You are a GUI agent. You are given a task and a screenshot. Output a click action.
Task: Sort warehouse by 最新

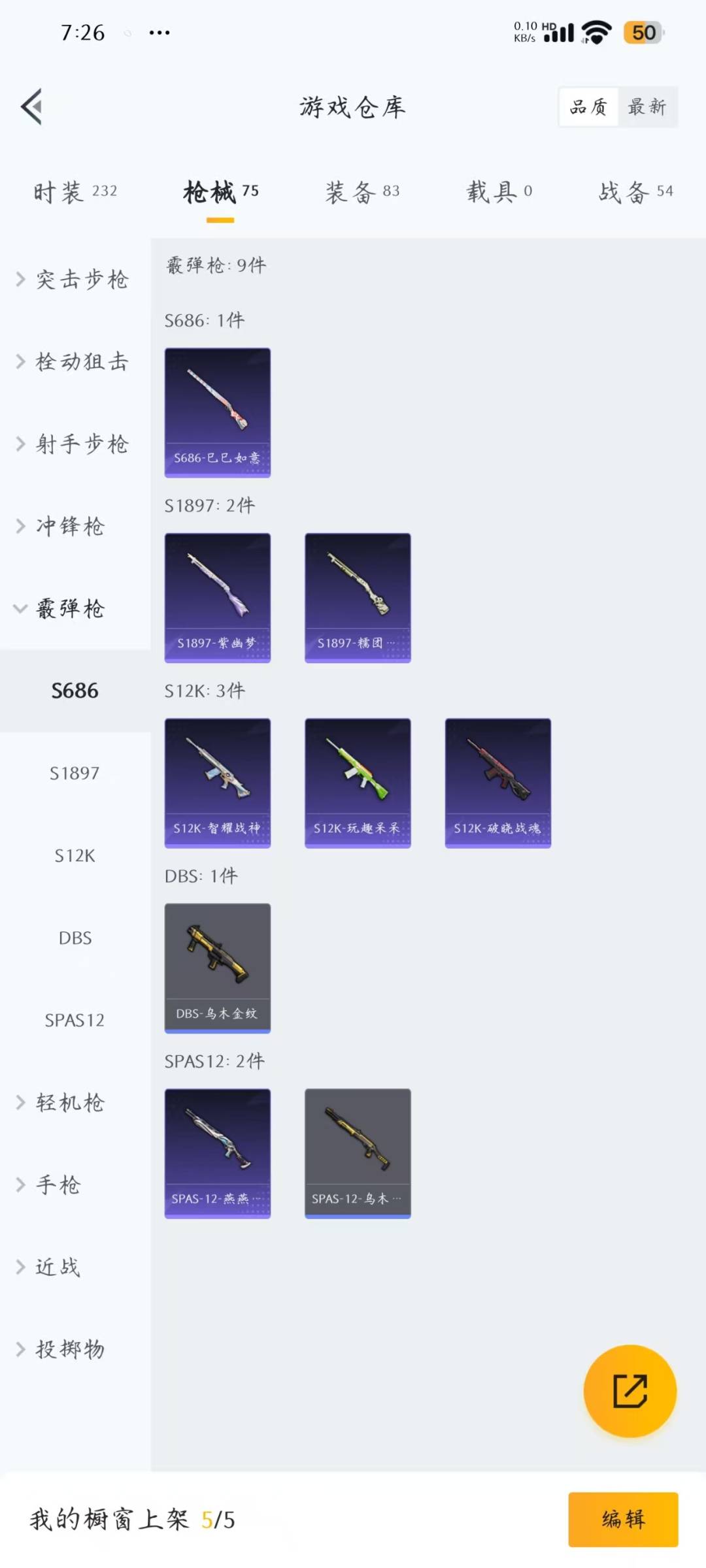[x=647, y=106]
